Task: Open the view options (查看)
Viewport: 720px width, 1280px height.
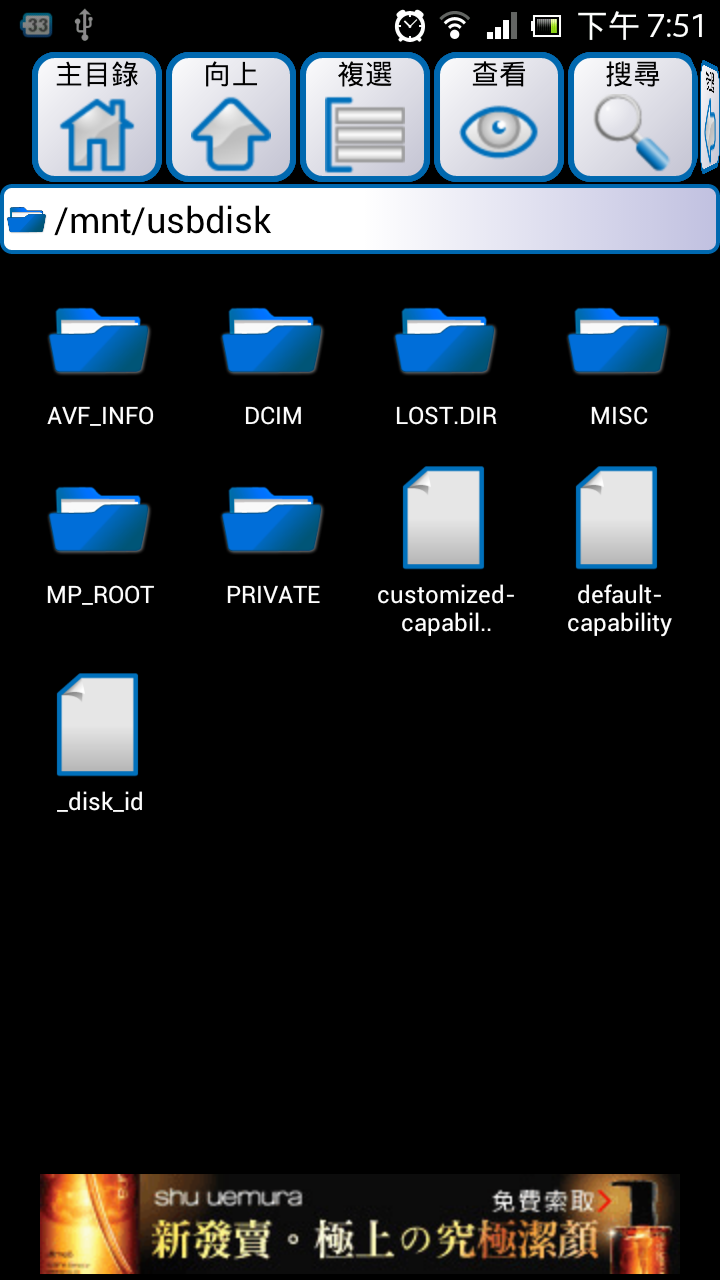Action: pyautogui.click(x=499, y=117)
